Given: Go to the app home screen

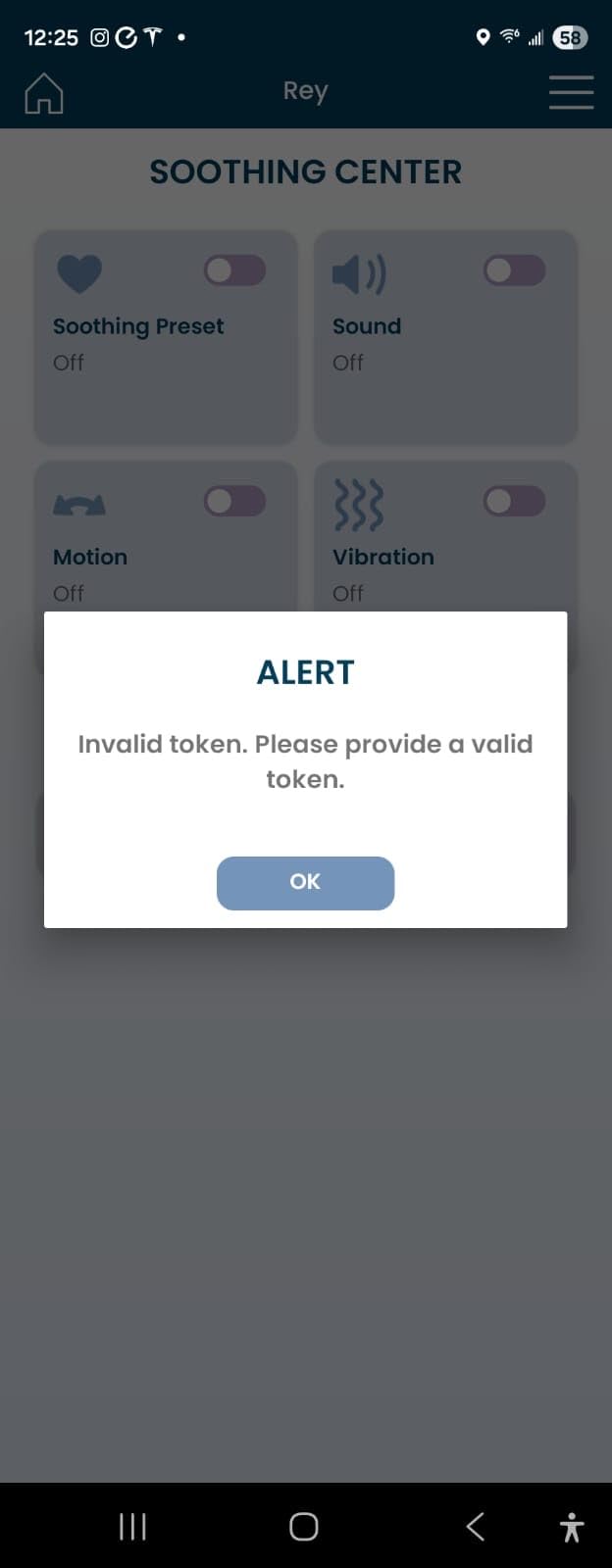Looking at the screenshot, I should (x=43, y=94).
